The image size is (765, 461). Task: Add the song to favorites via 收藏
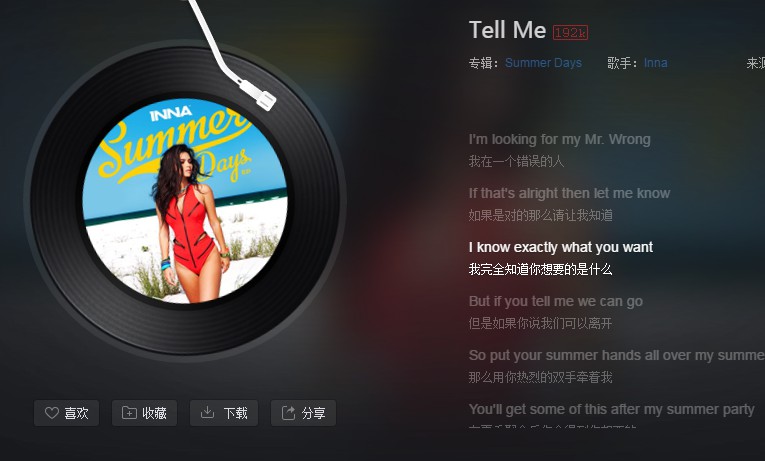[144, 413]
